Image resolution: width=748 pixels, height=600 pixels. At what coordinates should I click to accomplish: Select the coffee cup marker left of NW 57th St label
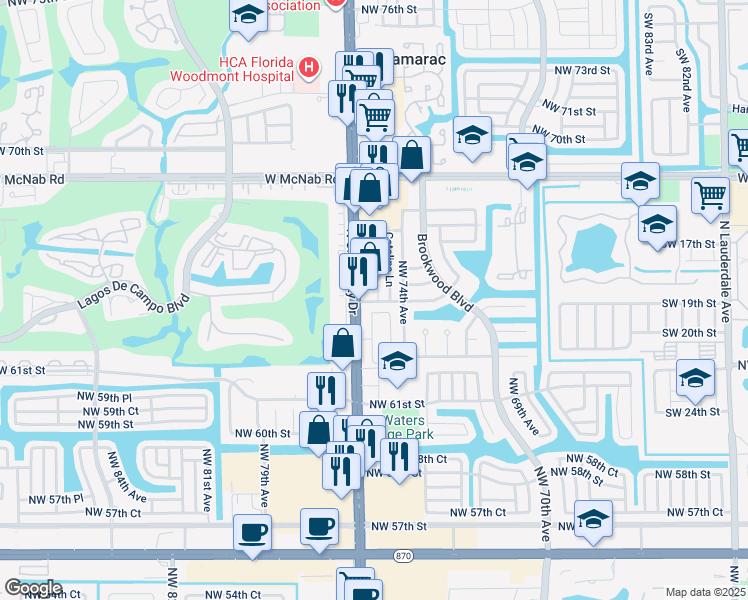click(320, 526)
